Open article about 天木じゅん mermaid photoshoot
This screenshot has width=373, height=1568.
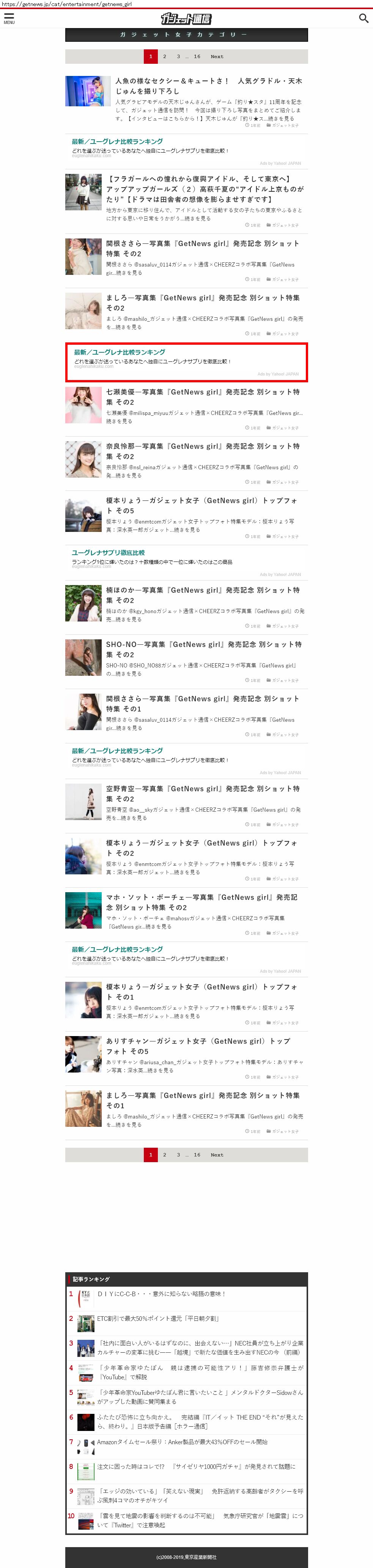(x=208, y=86)
